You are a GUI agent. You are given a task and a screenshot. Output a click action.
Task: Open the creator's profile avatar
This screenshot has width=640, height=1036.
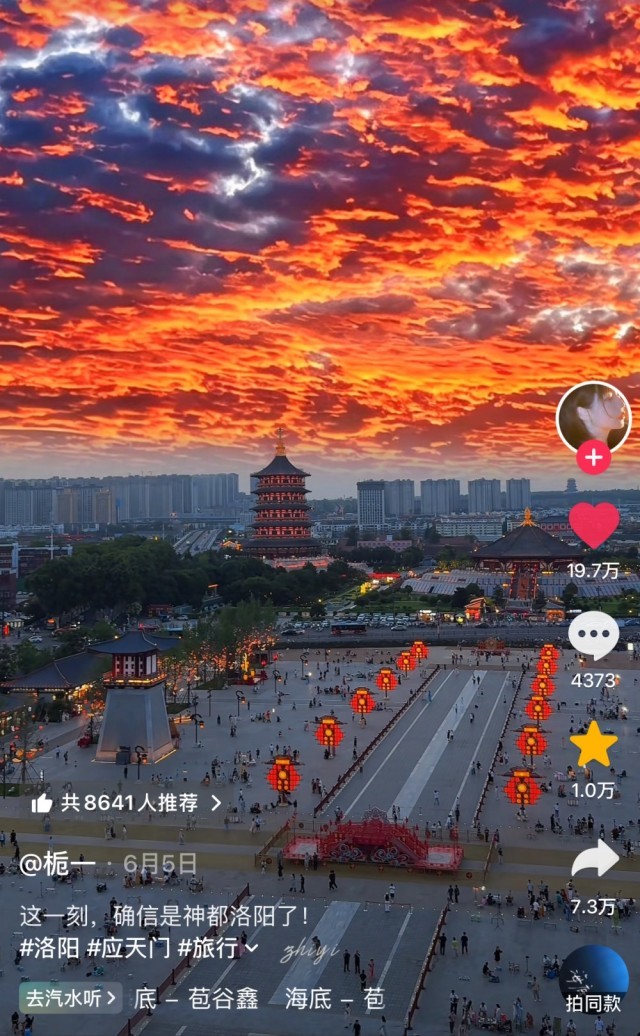tap(593, 418)
